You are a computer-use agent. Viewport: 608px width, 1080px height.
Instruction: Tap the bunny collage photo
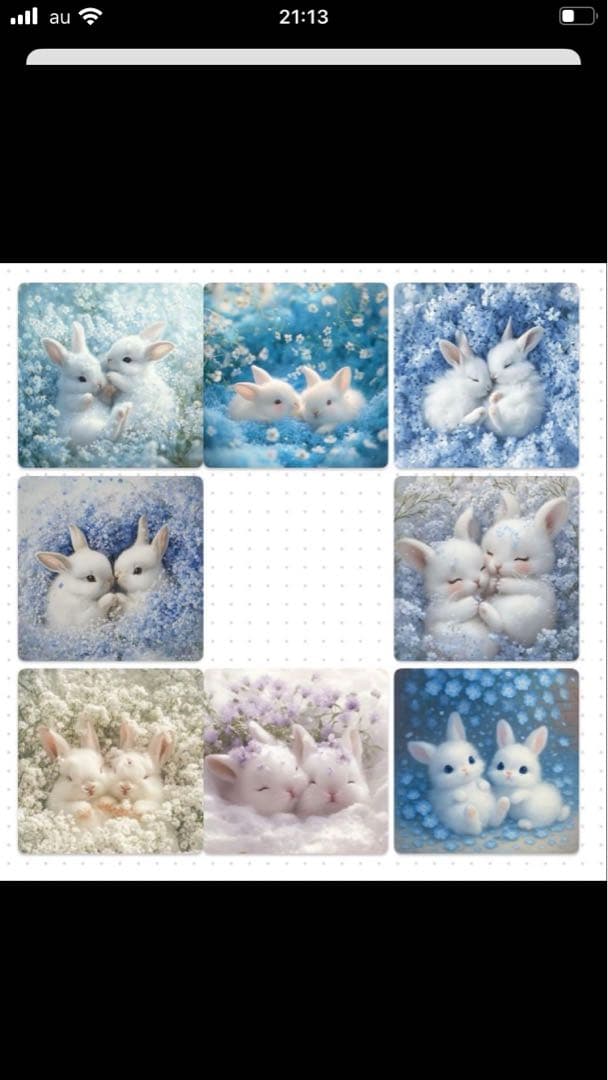pyautogui.click(x=303, y=570)
